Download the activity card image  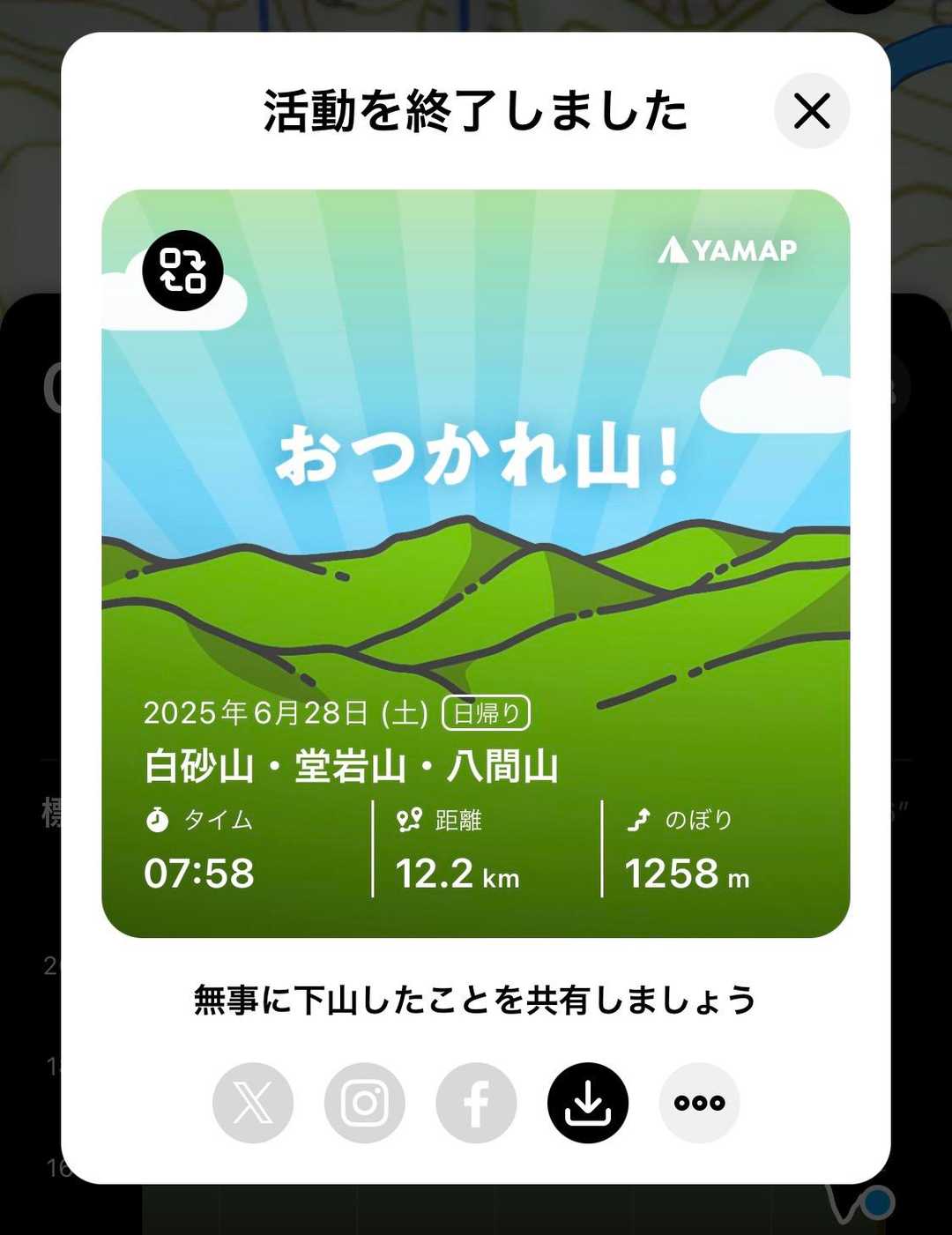pyautogui.click(x=588, y=1103)
